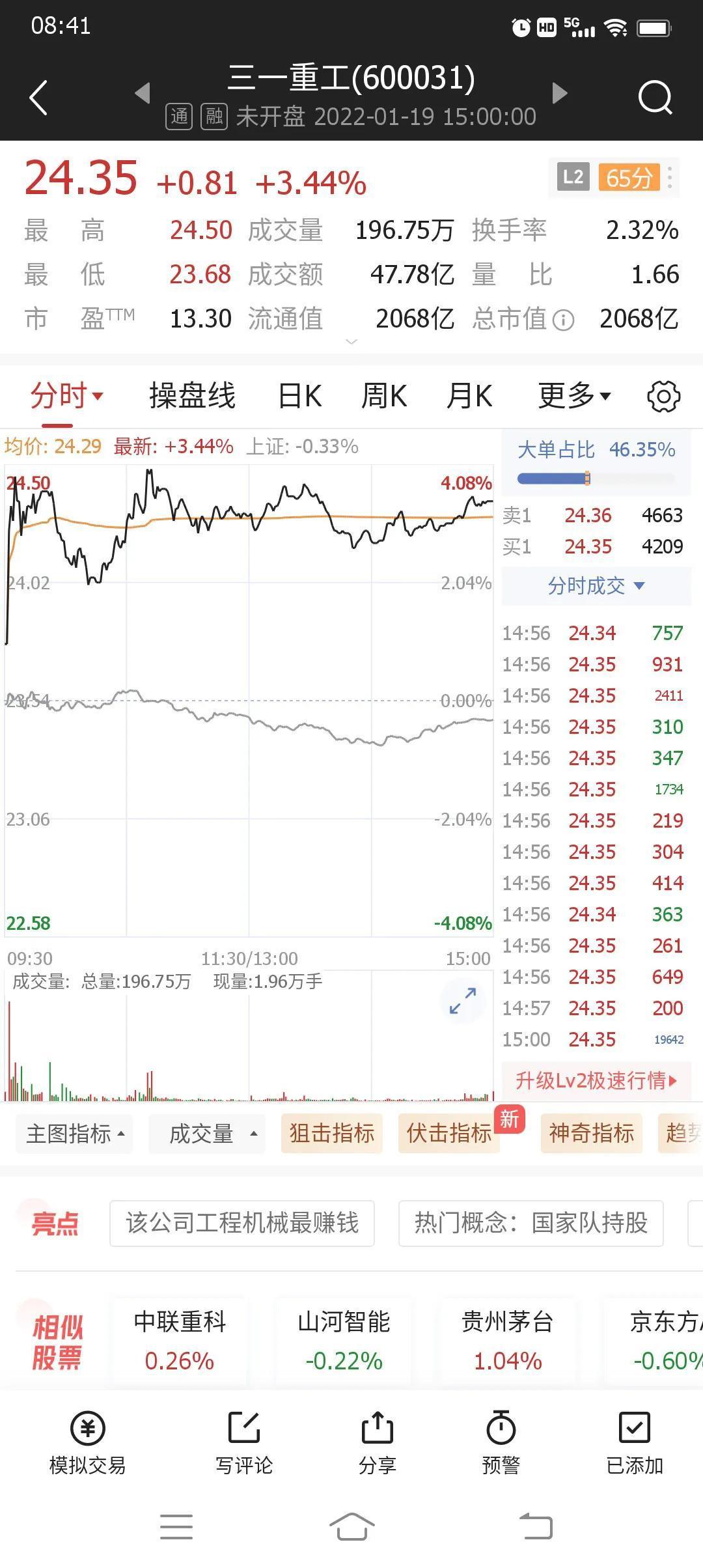Open chart settings gear icon
This screenshot has height=1568, width=703.
tap(663, 396)
